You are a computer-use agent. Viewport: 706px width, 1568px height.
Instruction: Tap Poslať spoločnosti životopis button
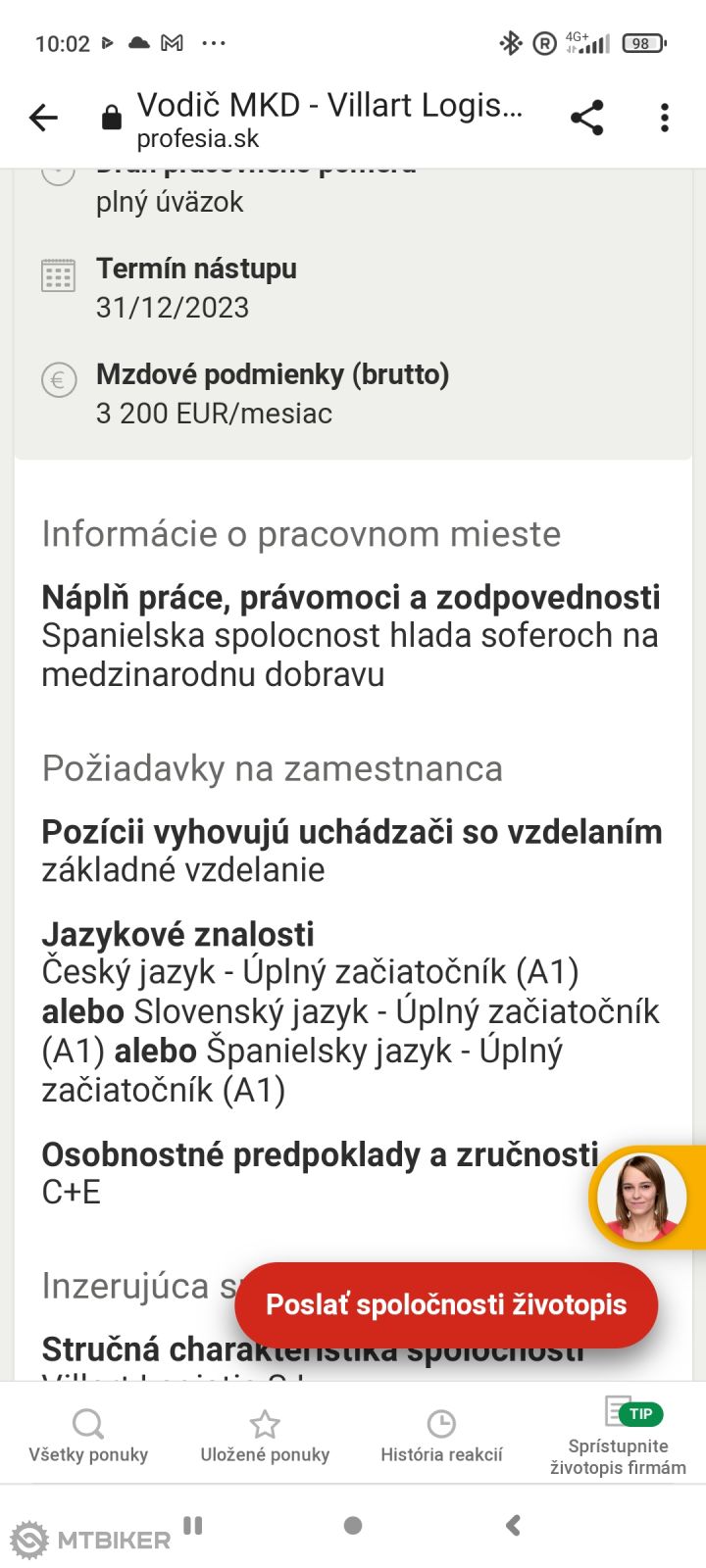pyautogui.click(x=446, y=1304)
